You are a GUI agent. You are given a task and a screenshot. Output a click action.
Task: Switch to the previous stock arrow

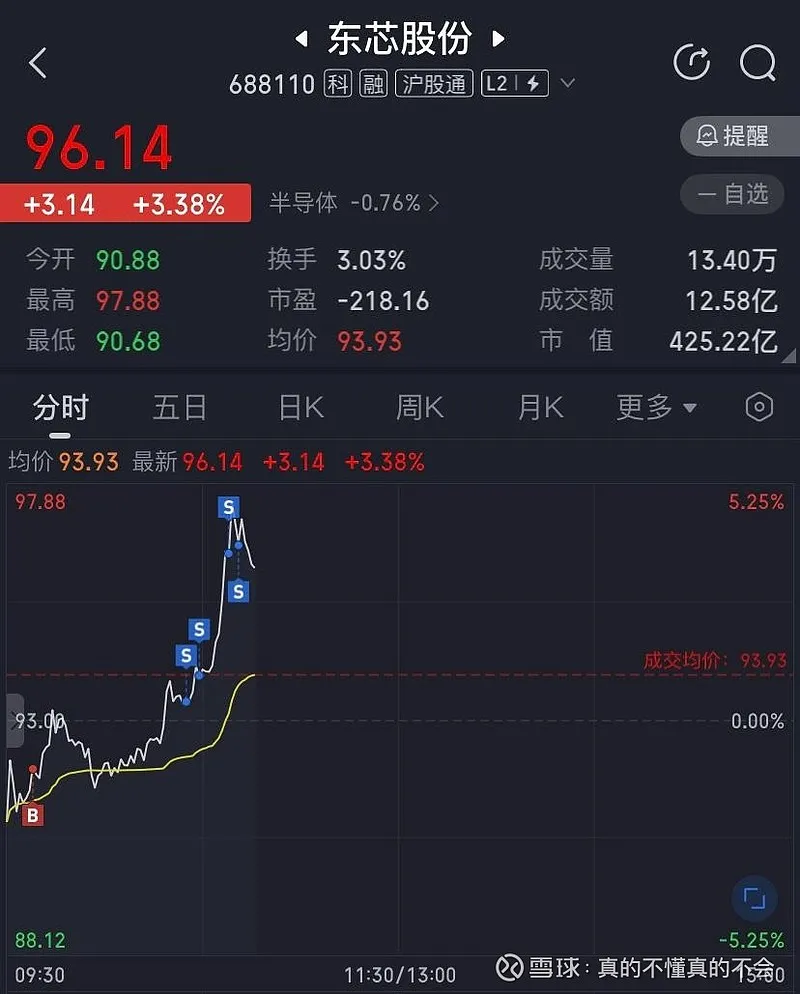[x=300, y=40]
